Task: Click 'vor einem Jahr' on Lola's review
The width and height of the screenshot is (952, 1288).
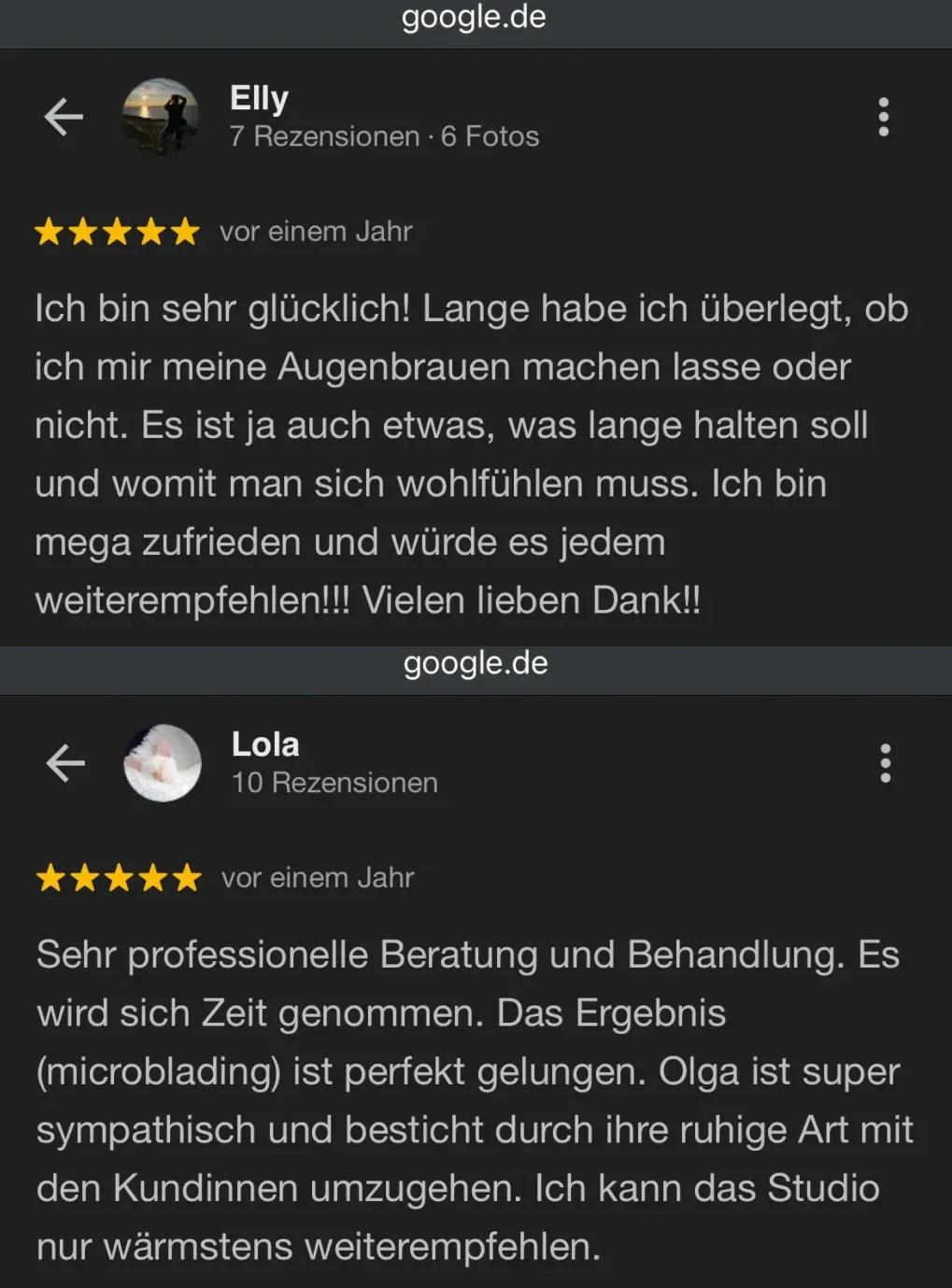Action: tap(317, 878)
